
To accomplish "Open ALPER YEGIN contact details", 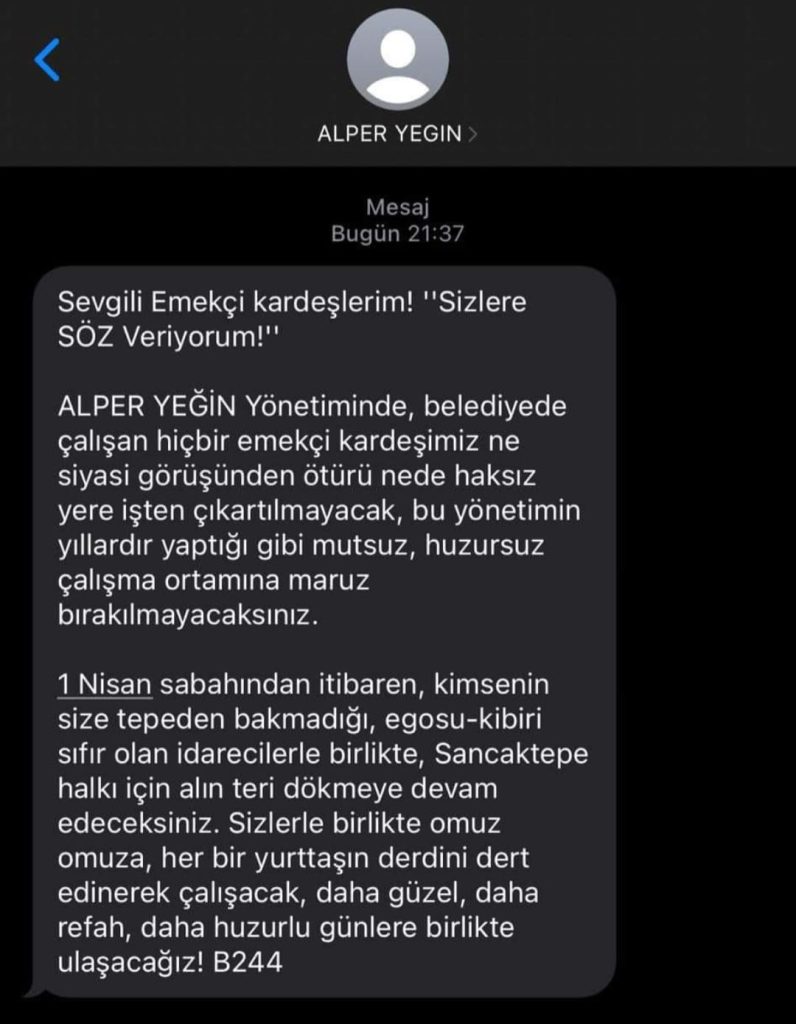I will 397,134.
